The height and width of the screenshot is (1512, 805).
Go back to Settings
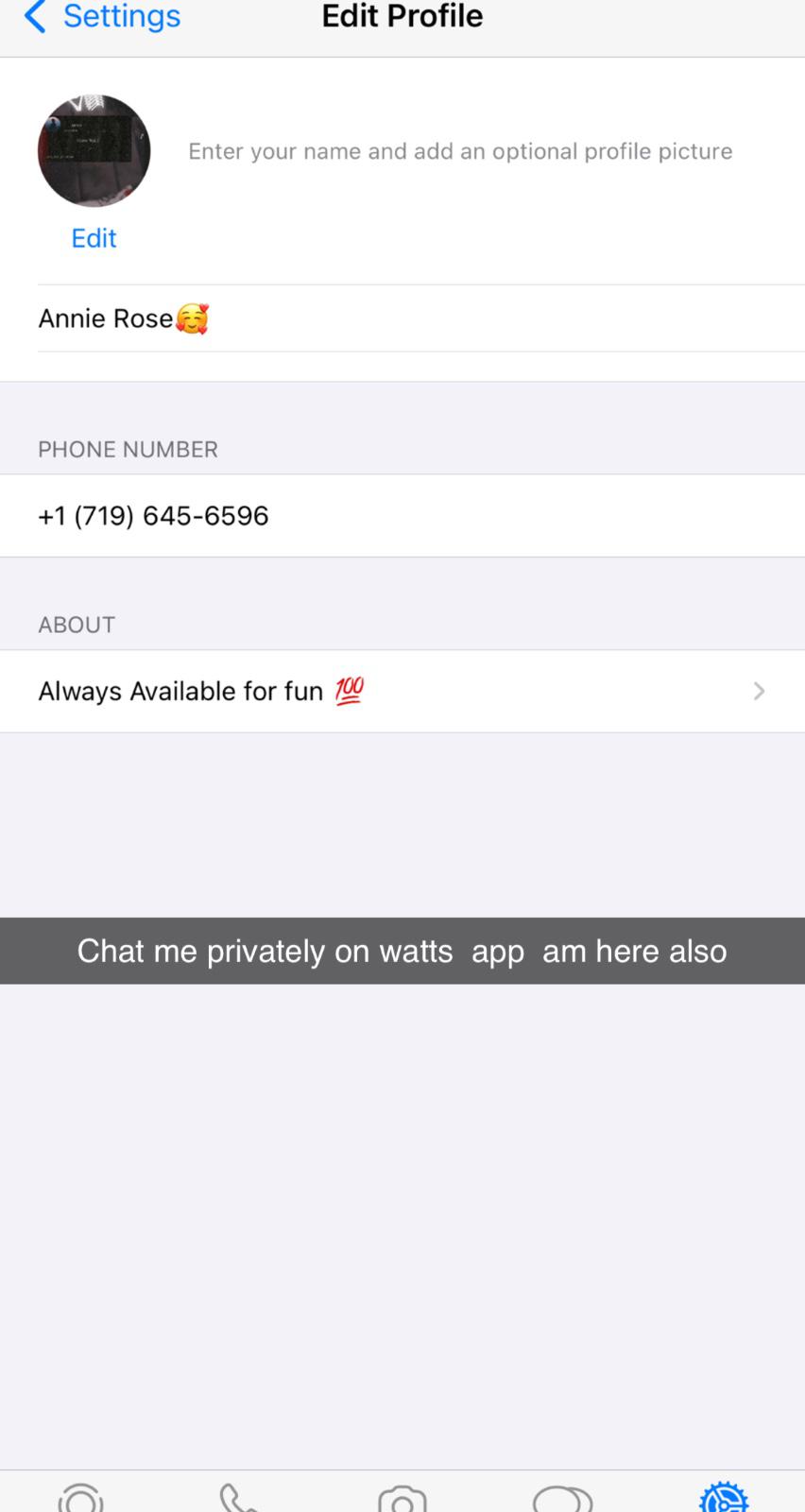(102, 17)
